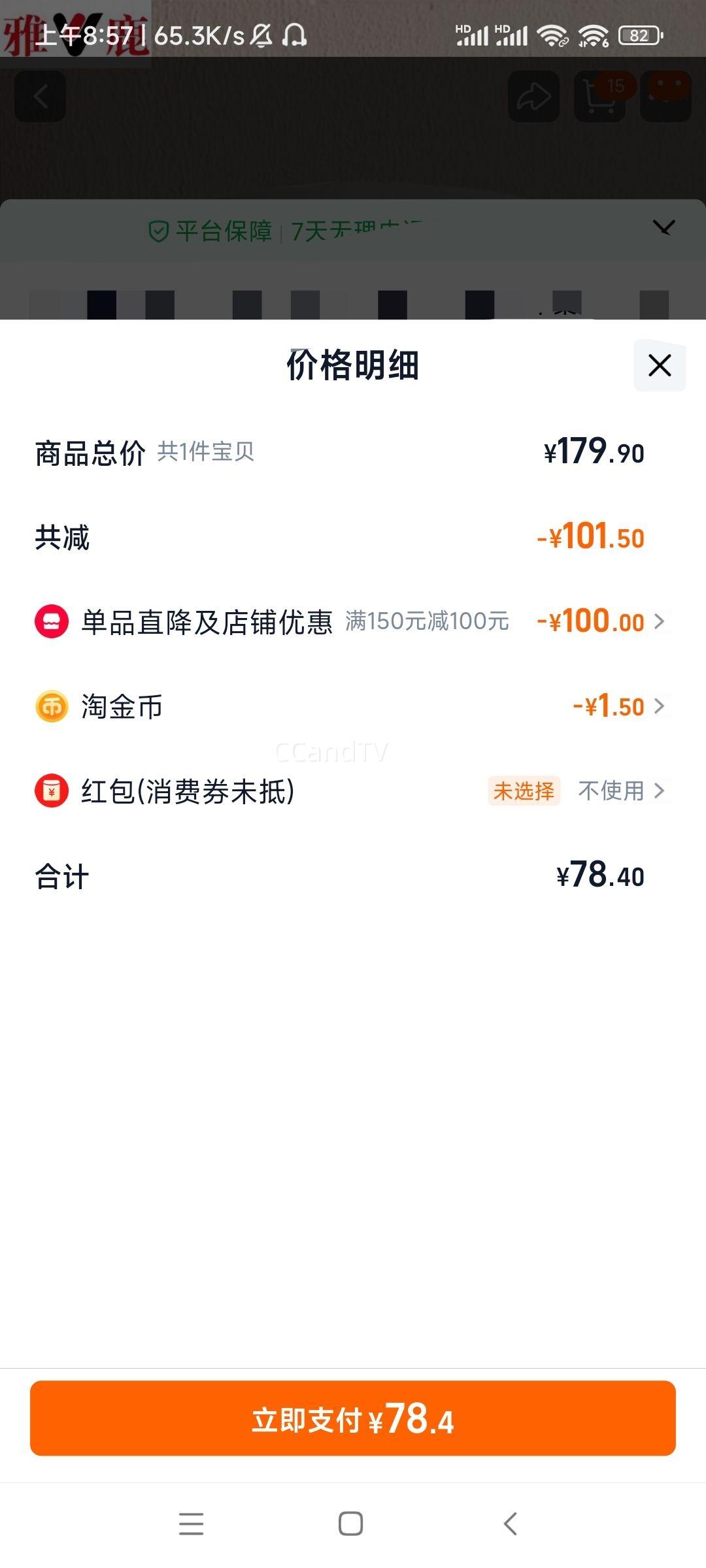
Task: Open the 淘金币 deduction row
Action: point(353,706)
